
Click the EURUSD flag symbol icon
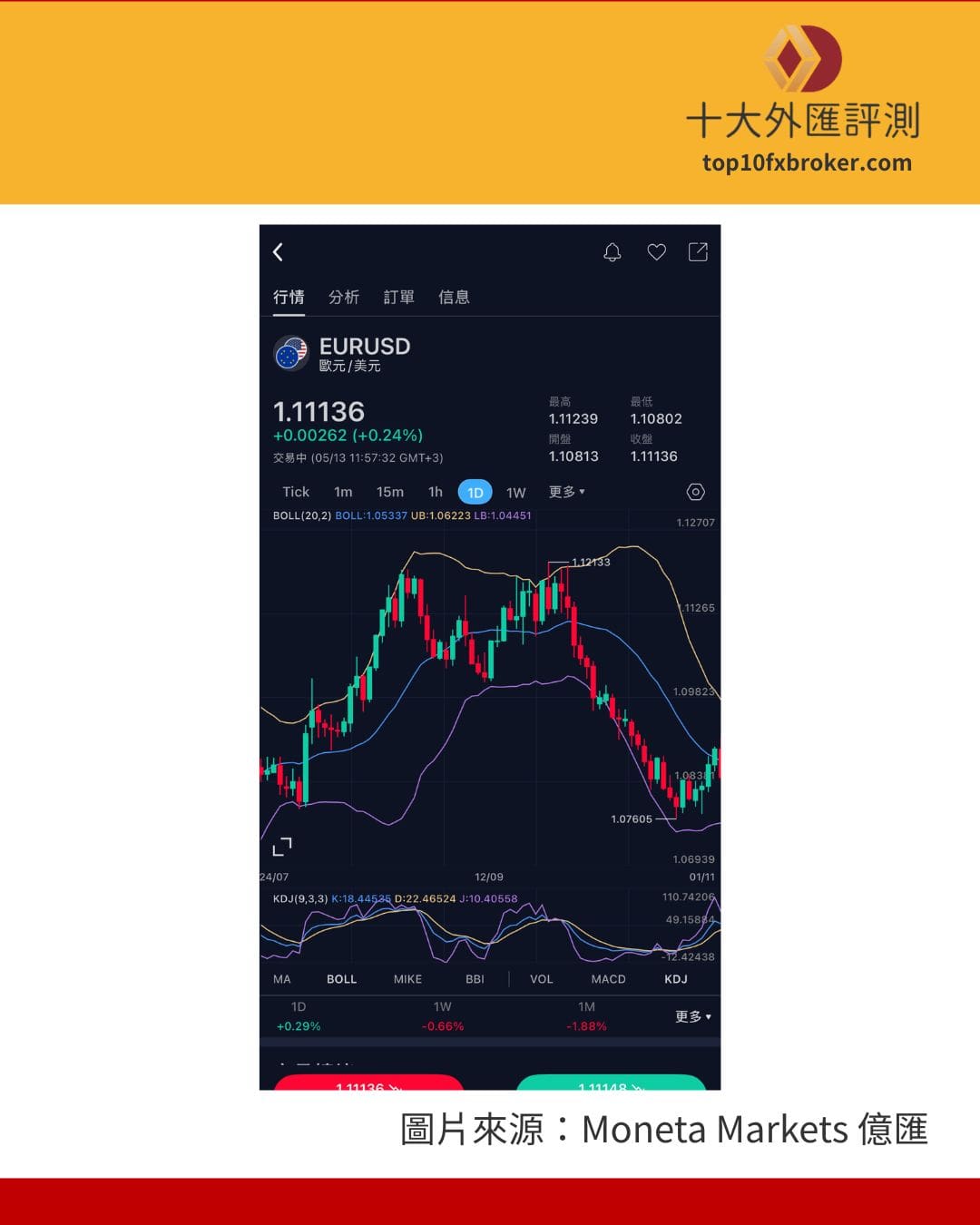point(292,354)
